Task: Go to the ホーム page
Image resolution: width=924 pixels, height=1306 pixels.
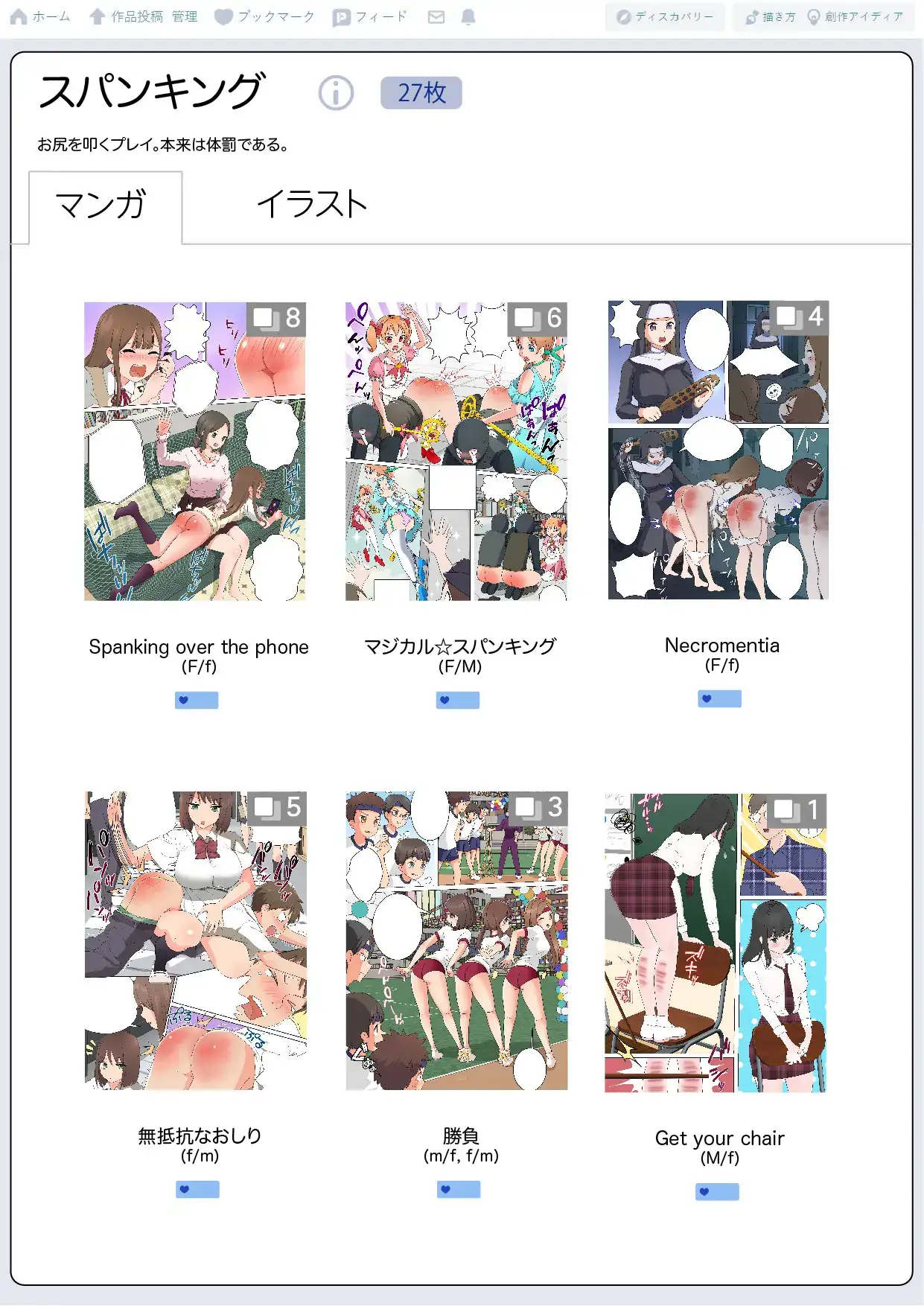Action: coord(40,16)
